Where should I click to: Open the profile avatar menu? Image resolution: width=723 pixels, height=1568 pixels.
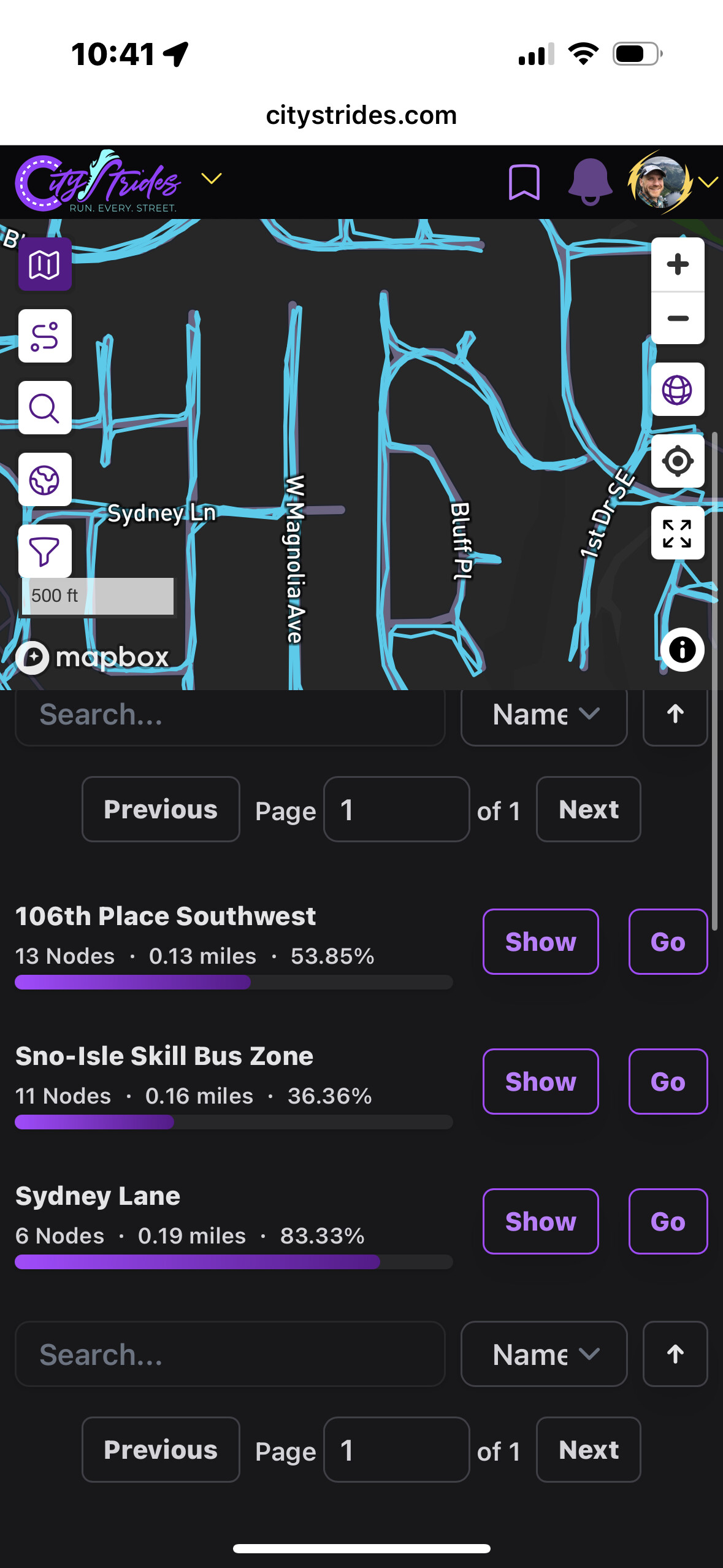click(x=660, y=182)
